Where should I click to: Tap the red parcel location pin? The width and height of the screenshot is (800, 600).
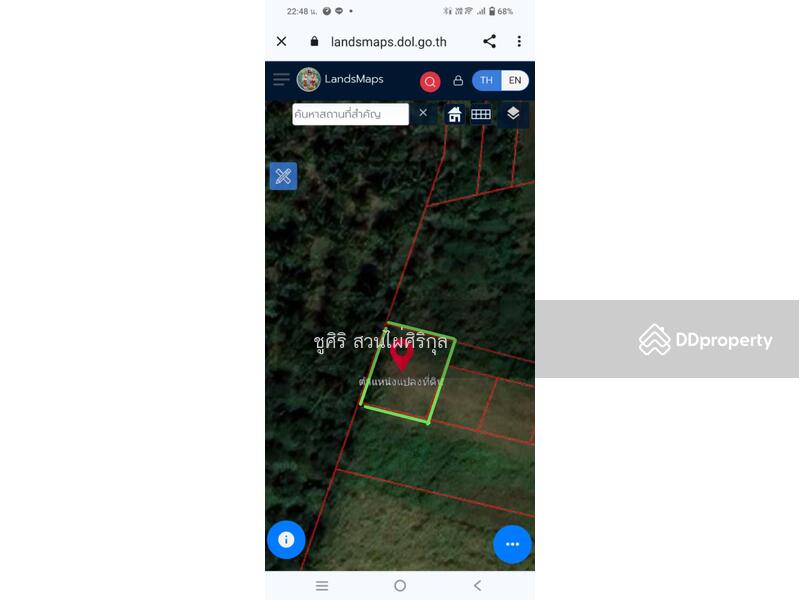401,353
